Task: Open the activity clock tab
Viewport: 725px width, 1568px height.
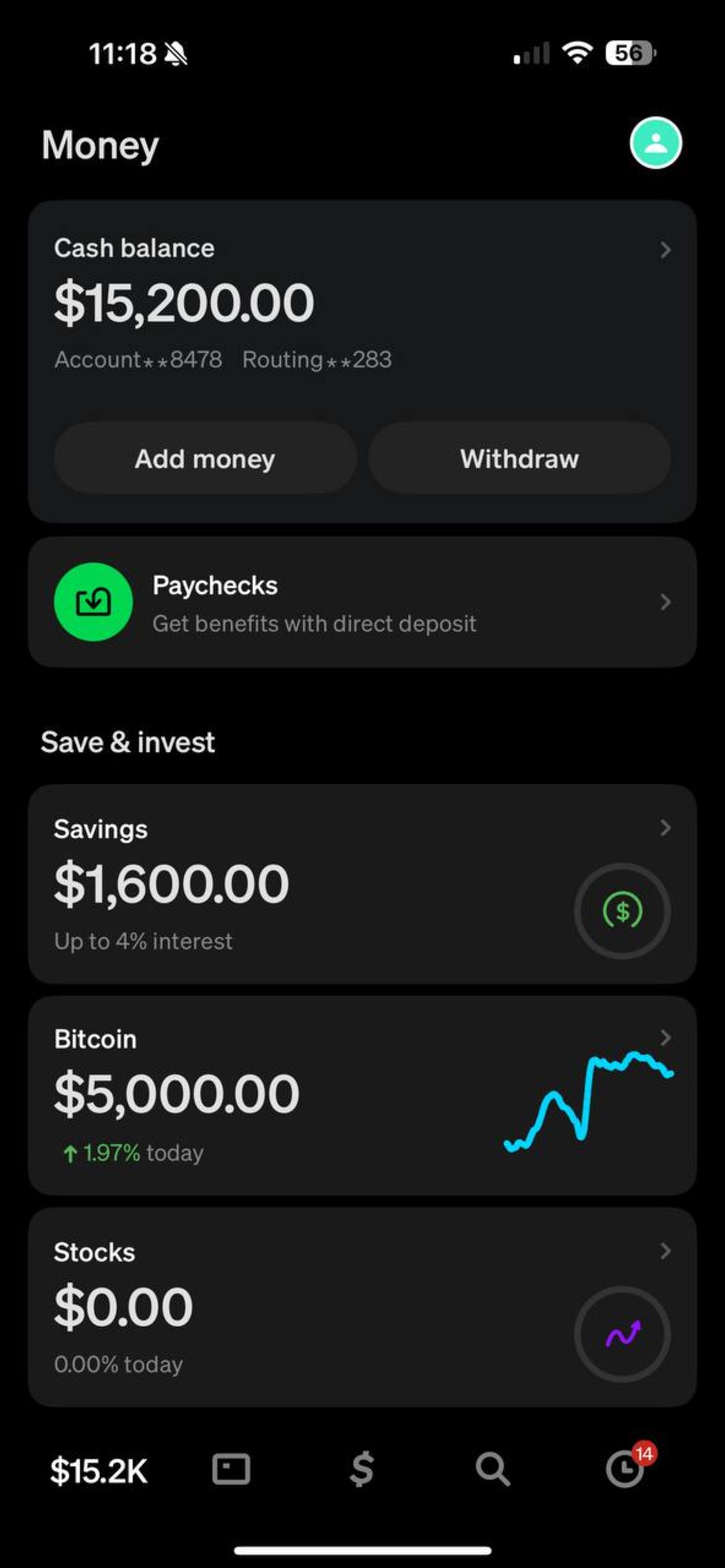Action: click(625, 1470)
